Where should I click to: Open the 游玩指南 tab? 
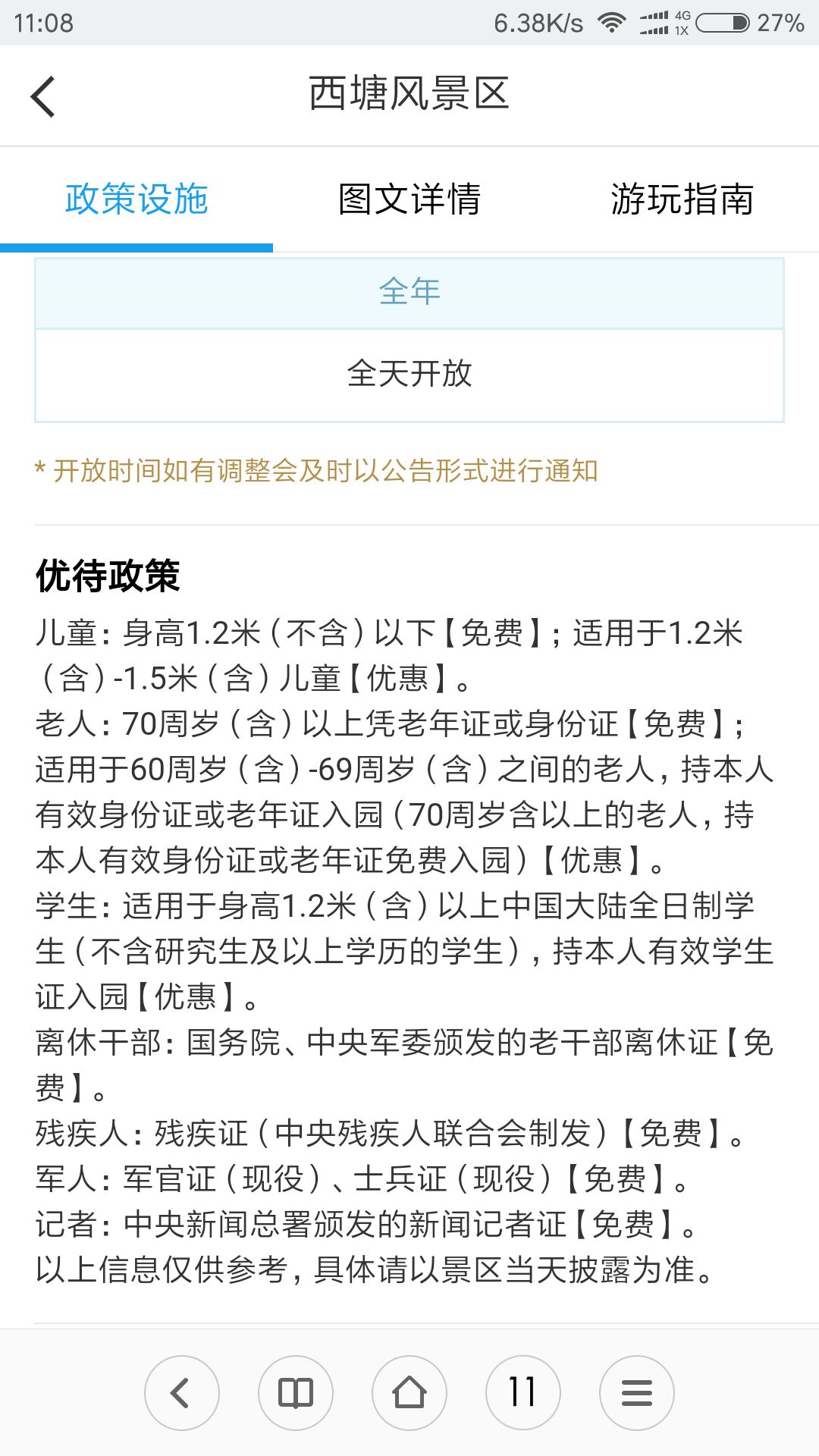pyautogui.click(x=682, y=199)
